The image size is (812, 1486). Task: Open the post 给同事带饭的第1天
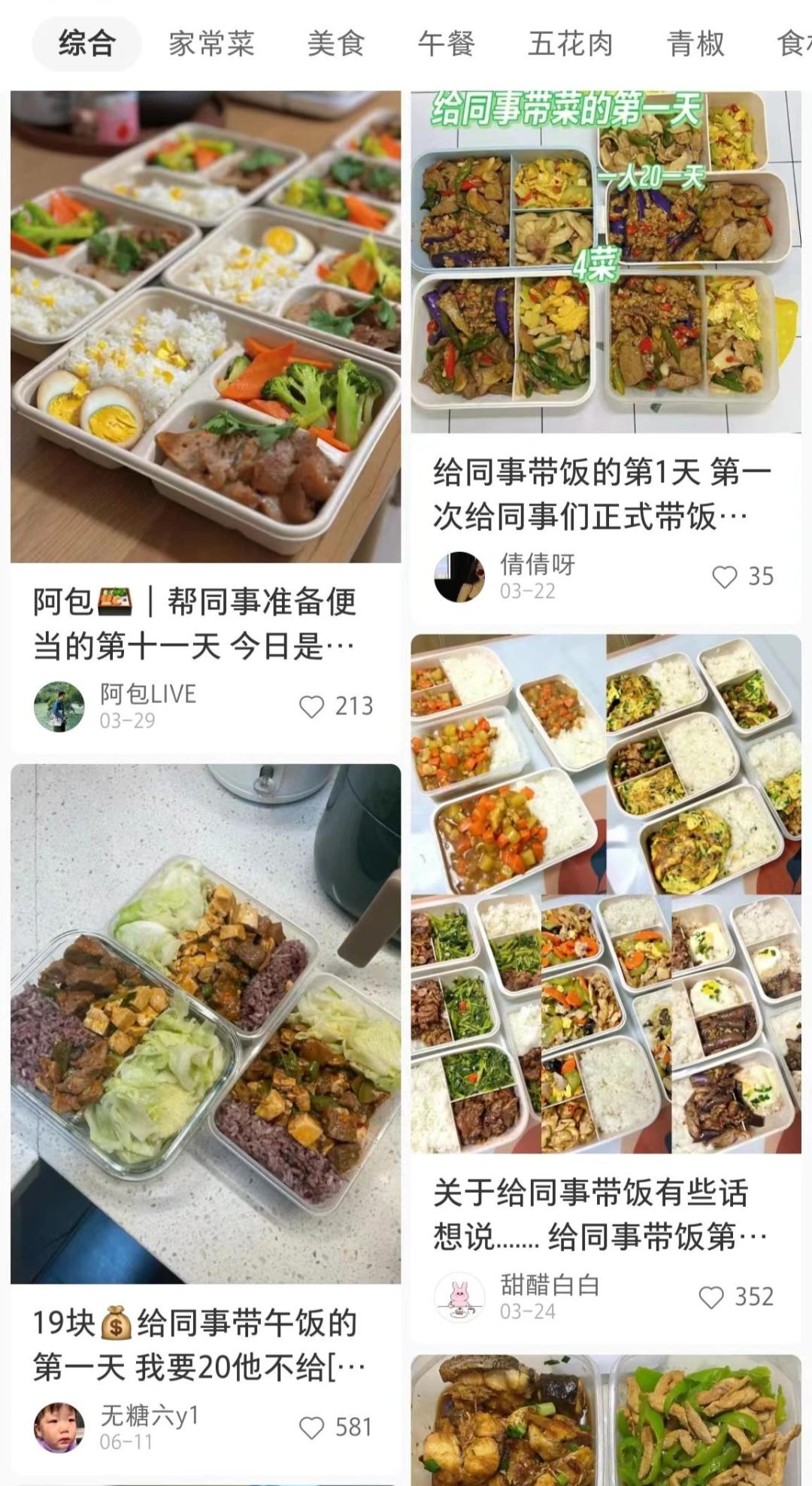(605, 262)
